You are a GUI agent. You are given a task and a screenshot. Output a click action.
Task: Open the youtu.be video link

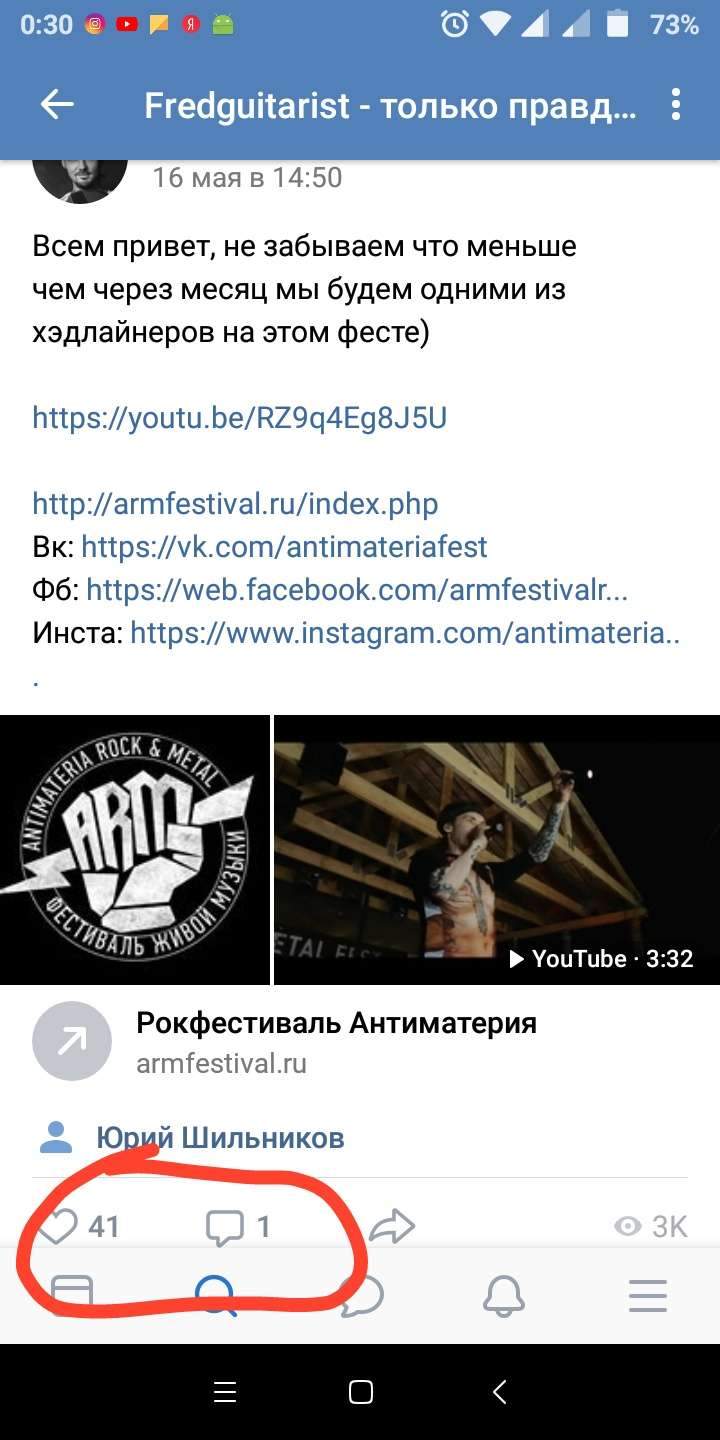[239, 417]
